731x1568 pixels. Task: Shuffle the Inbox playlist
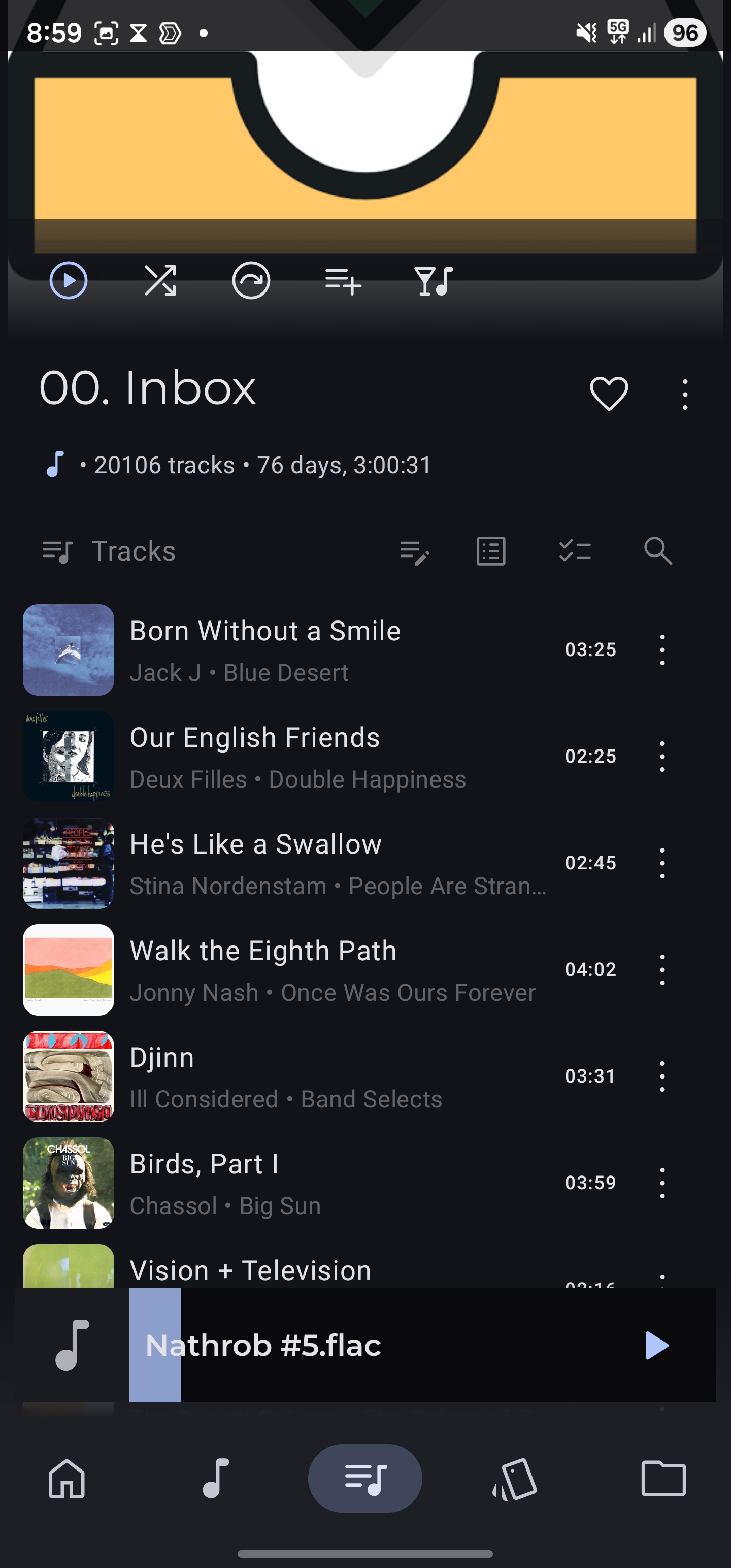[x=160, y=281]
